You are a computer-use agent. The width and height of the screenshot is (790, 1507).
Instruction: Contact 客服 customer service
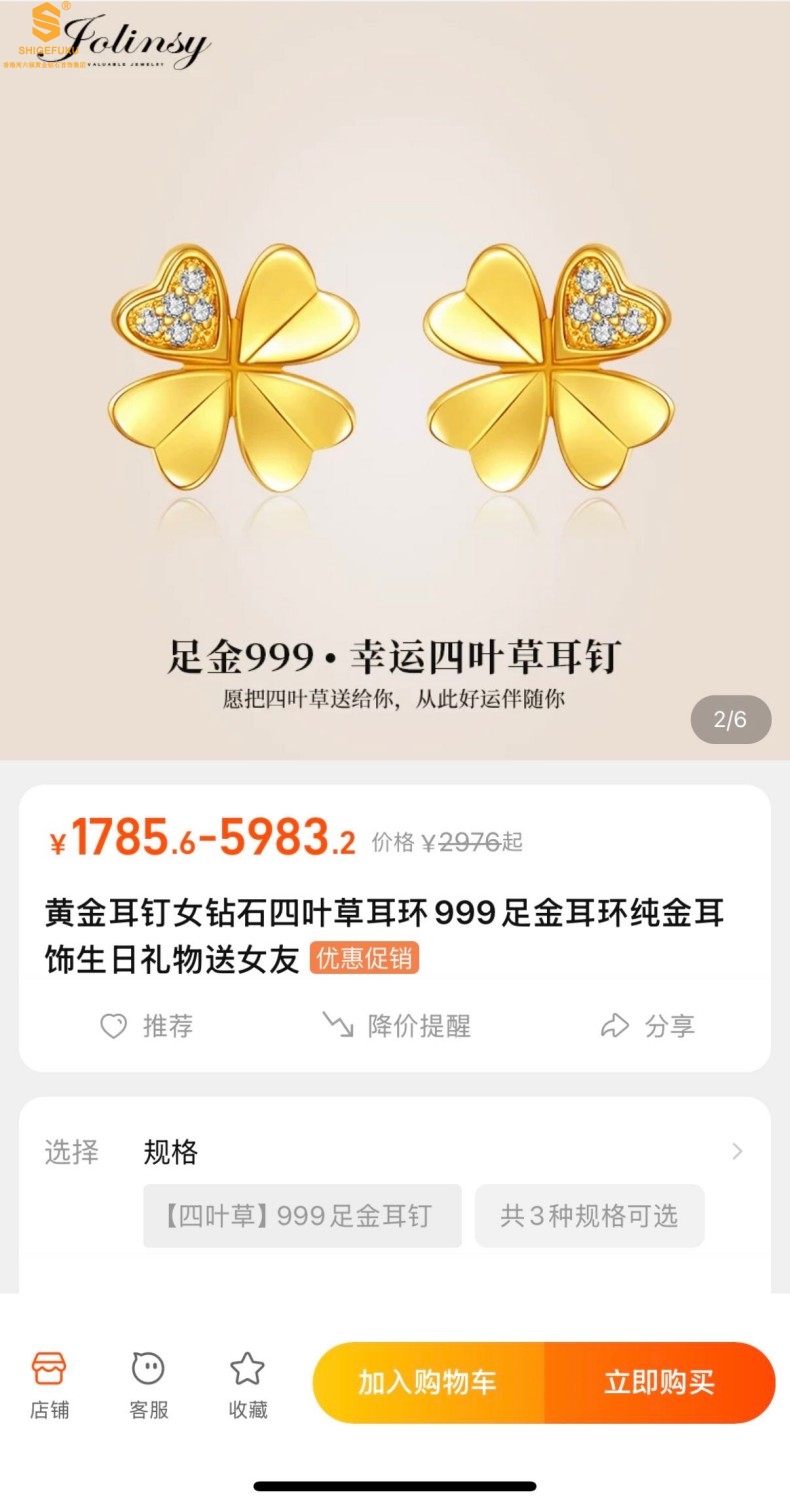[x=148, y=1384]
